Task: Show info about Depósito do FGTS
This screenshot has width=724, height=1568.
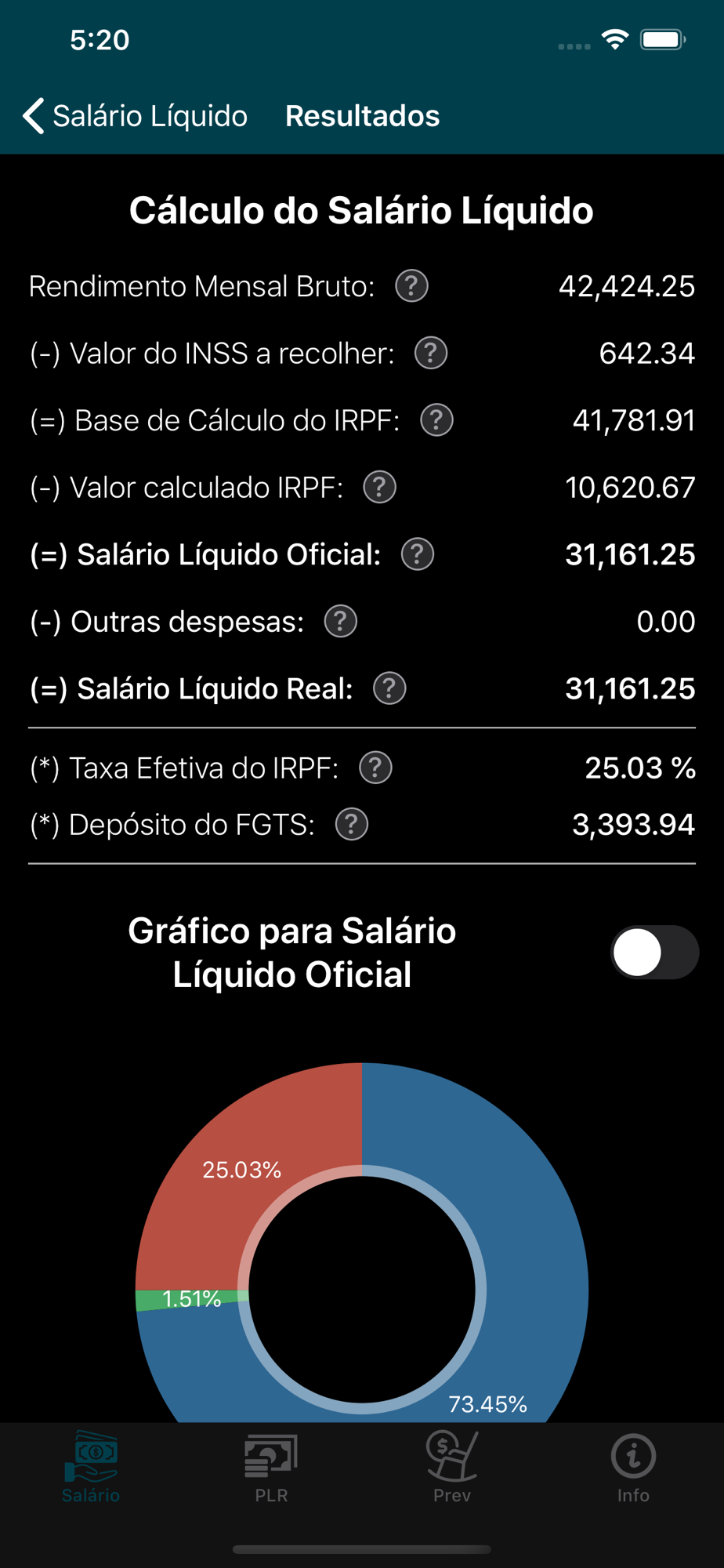Action: [352, 825]
